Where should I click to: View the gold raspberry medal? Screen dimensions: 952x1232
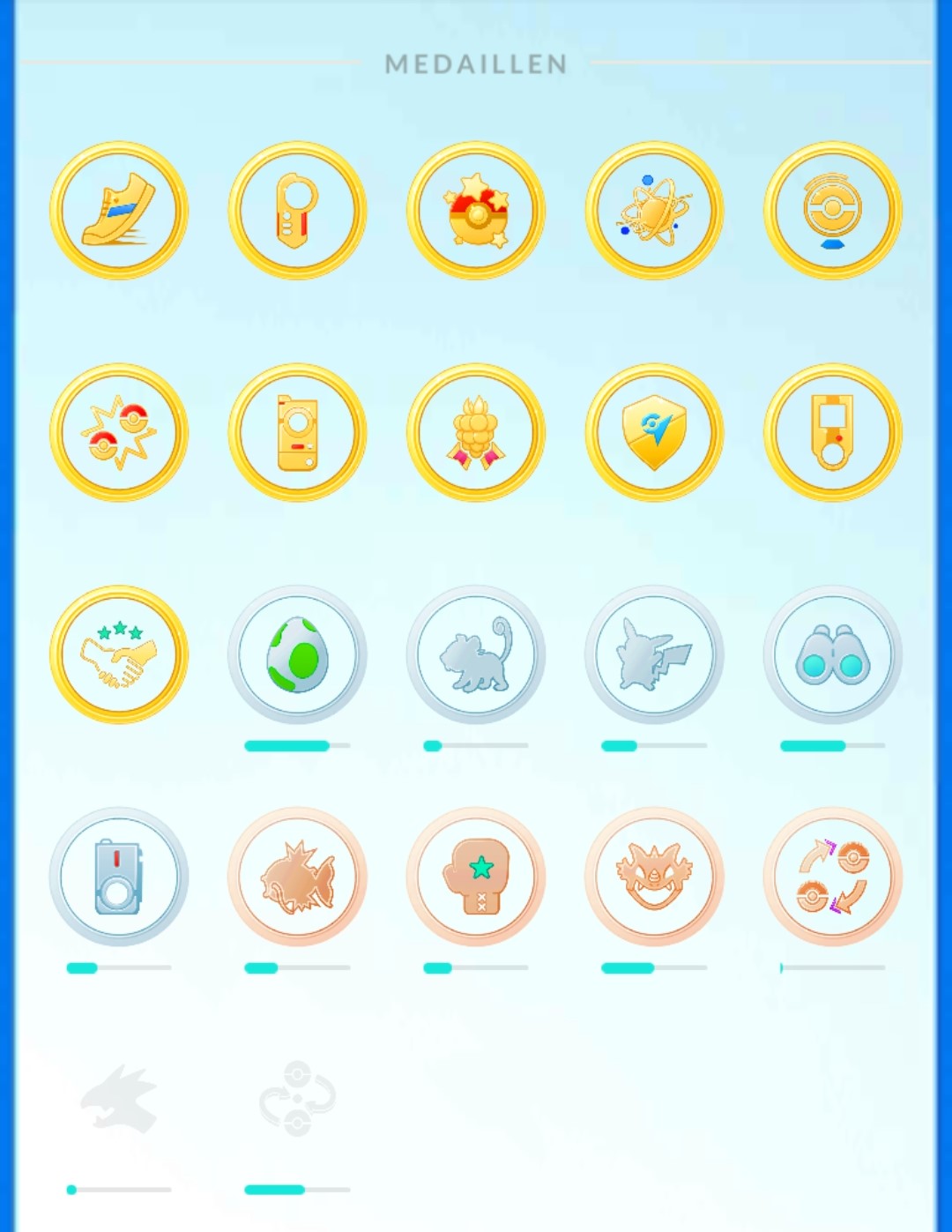point(476,432)
